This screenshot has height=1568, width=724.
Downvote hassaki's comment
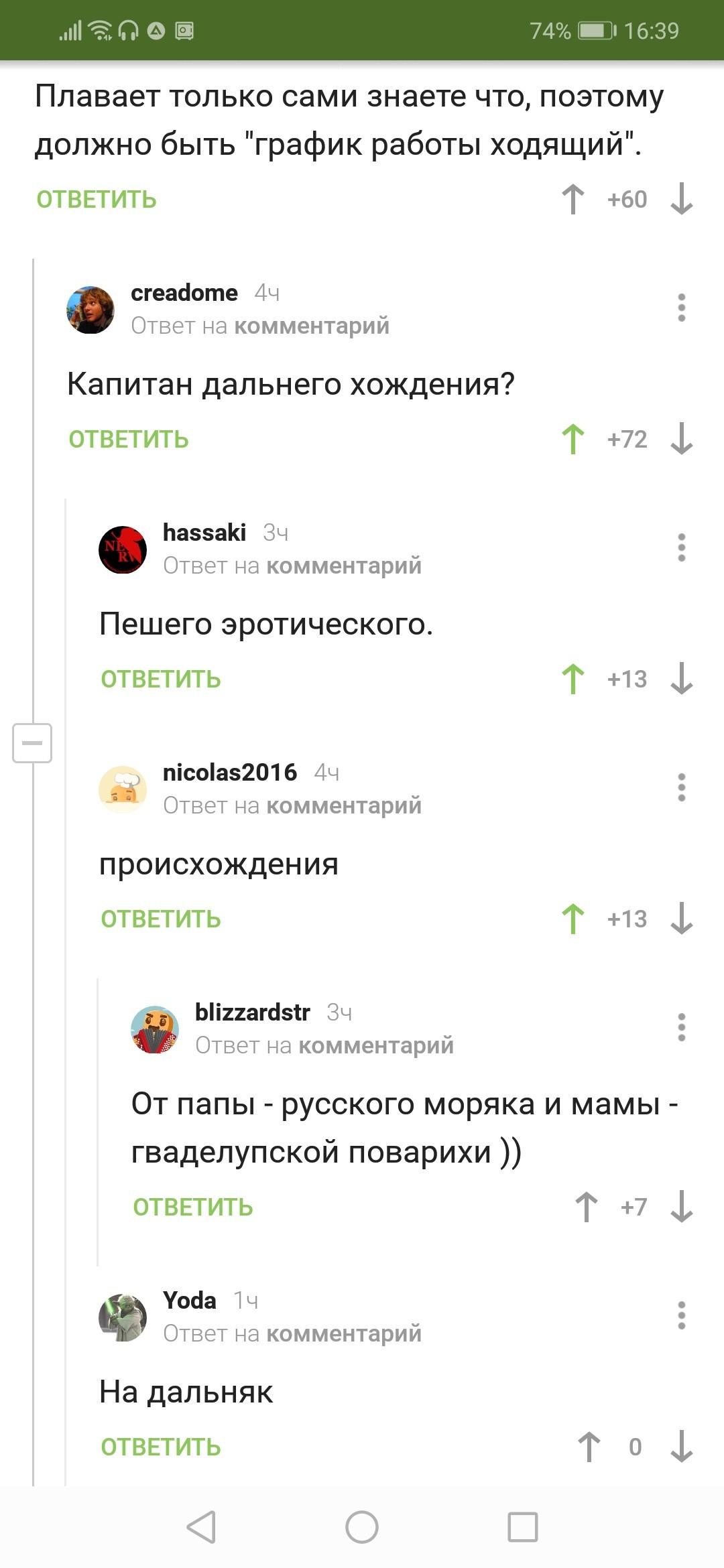point(682,679)
